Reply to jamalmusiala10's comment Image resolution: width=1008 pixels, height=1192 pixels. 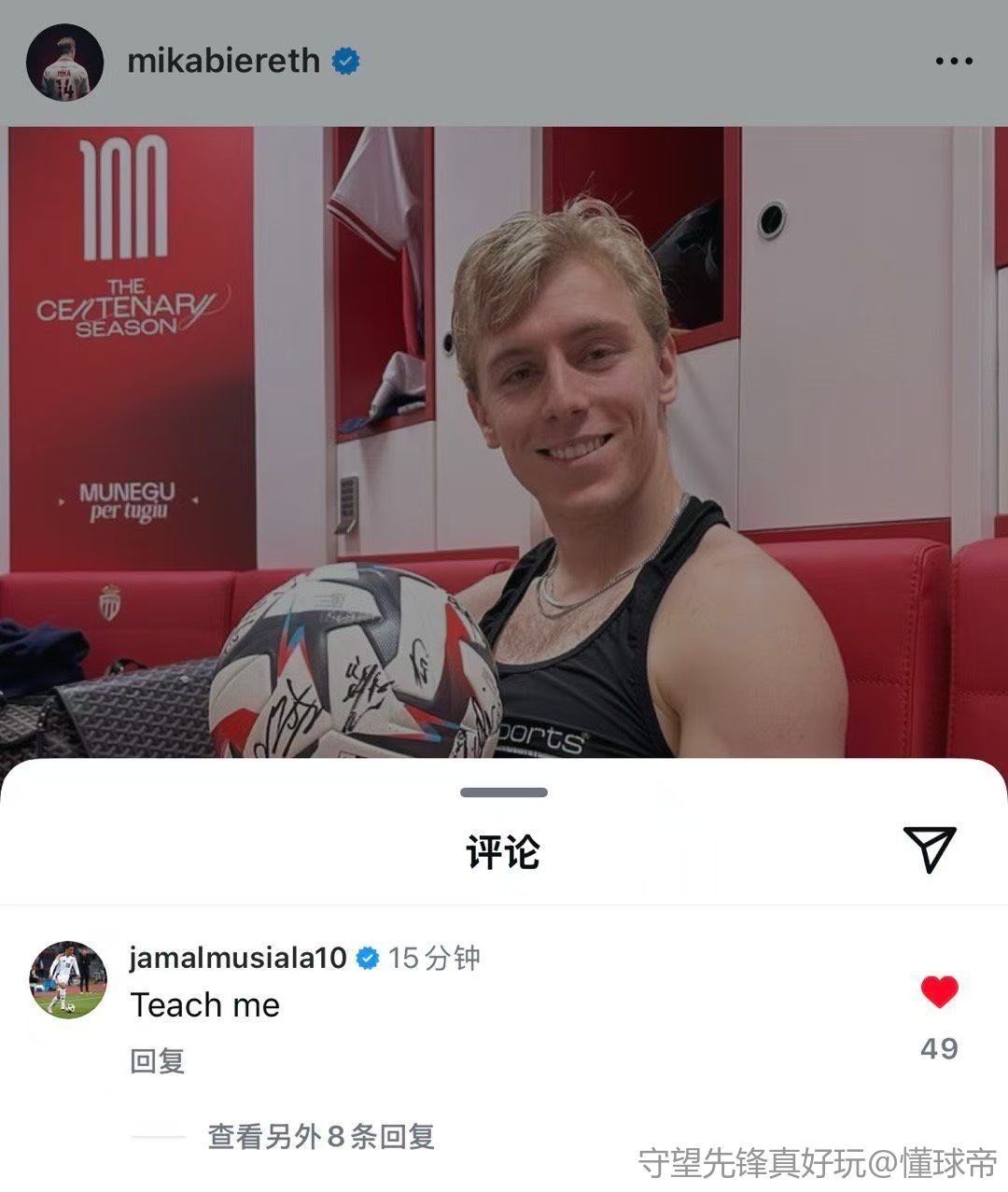(x=157, y=1061)
